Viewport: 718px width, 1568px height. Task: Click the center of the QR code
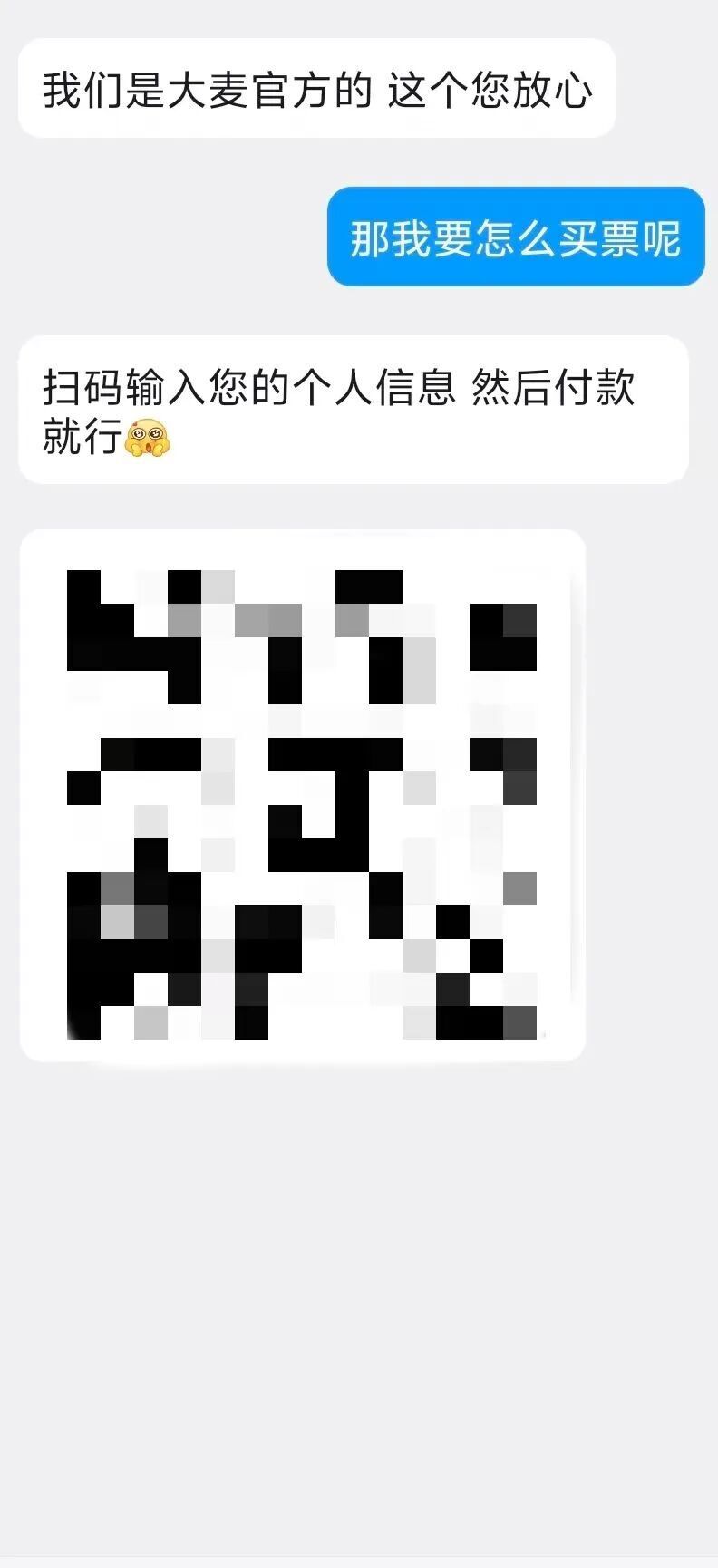click(x=304, y=802)
